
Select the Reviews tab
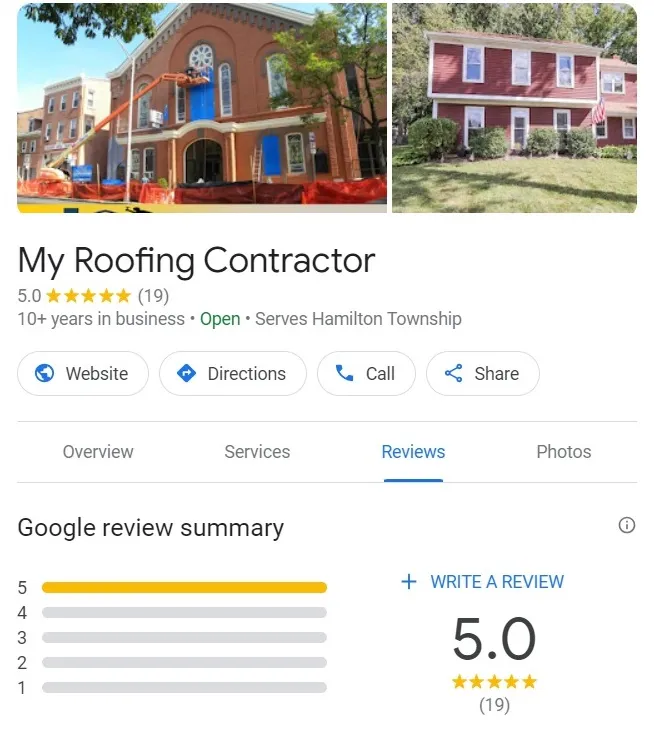coord(413,452)
